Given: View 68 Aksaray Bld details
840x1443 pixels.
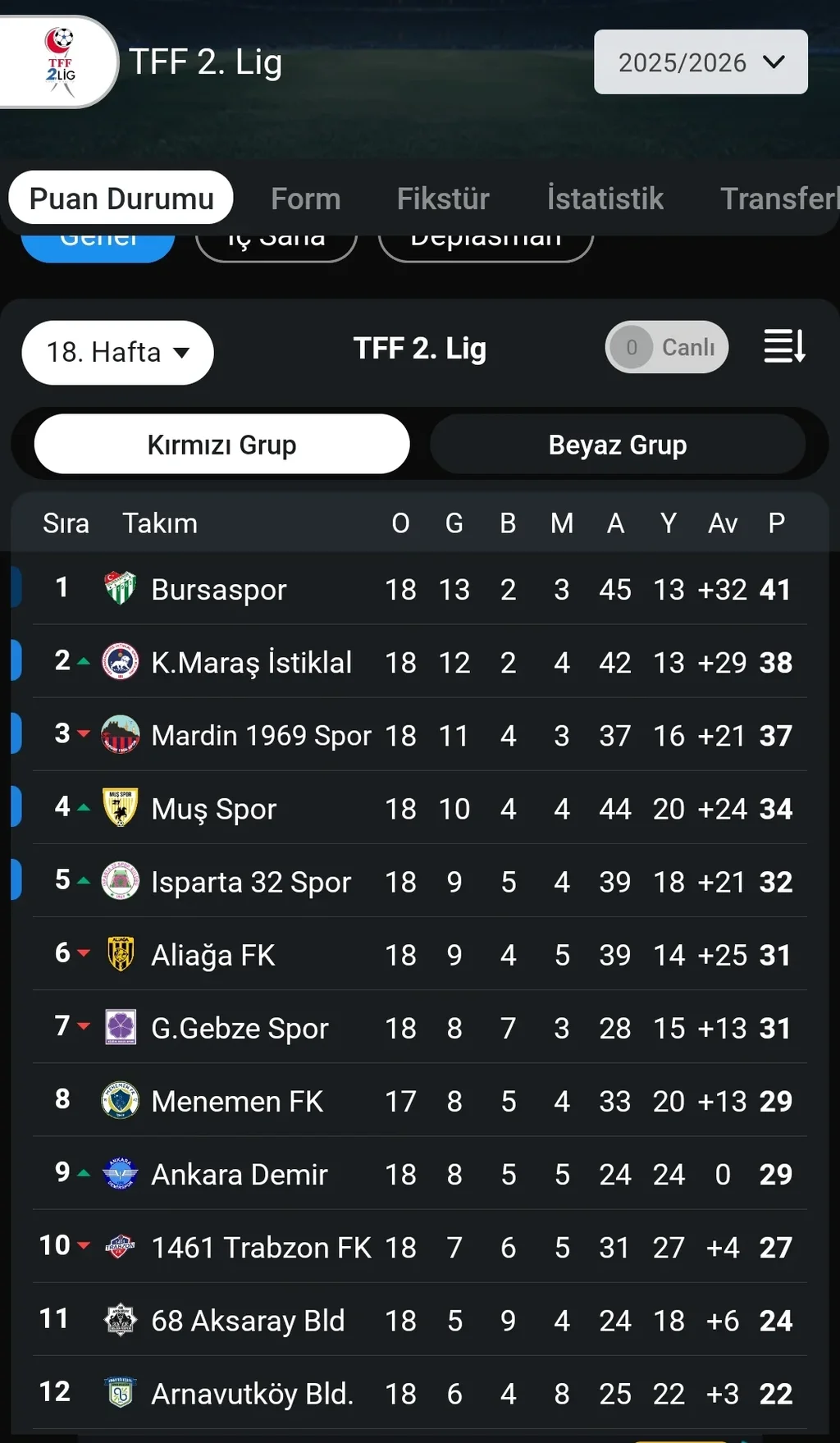Looking at the screenshot, I should pyautogui.click(x=248, y=1321).
